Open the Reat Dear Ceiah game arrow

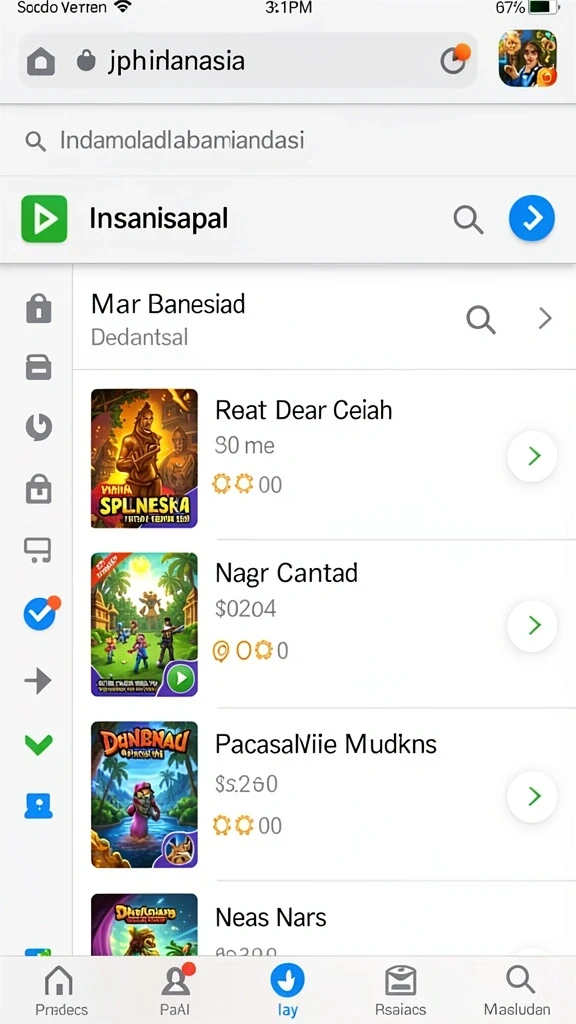(x=532, y=456)
